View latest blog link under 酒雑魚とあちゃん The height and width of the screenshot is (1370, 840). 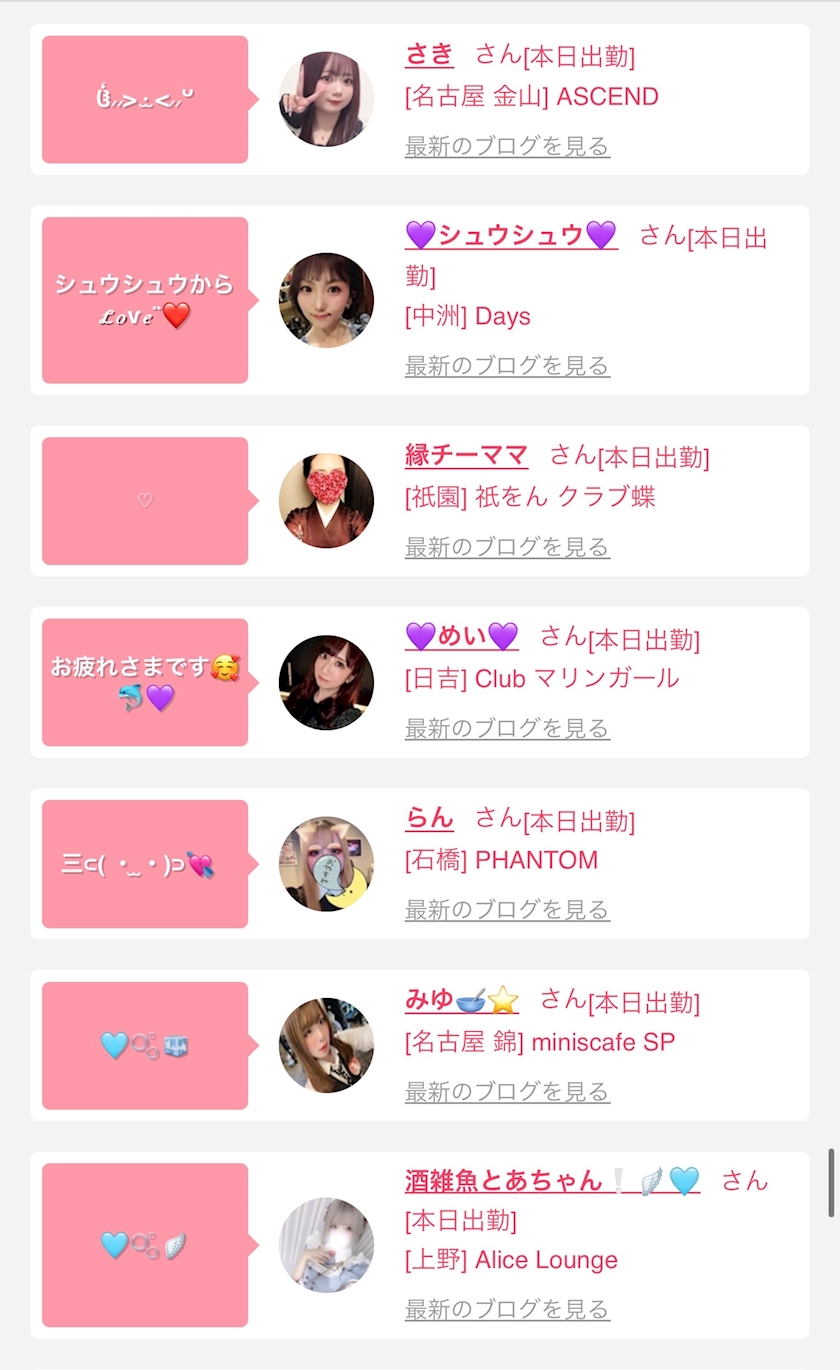click(x=507, y=1309)
